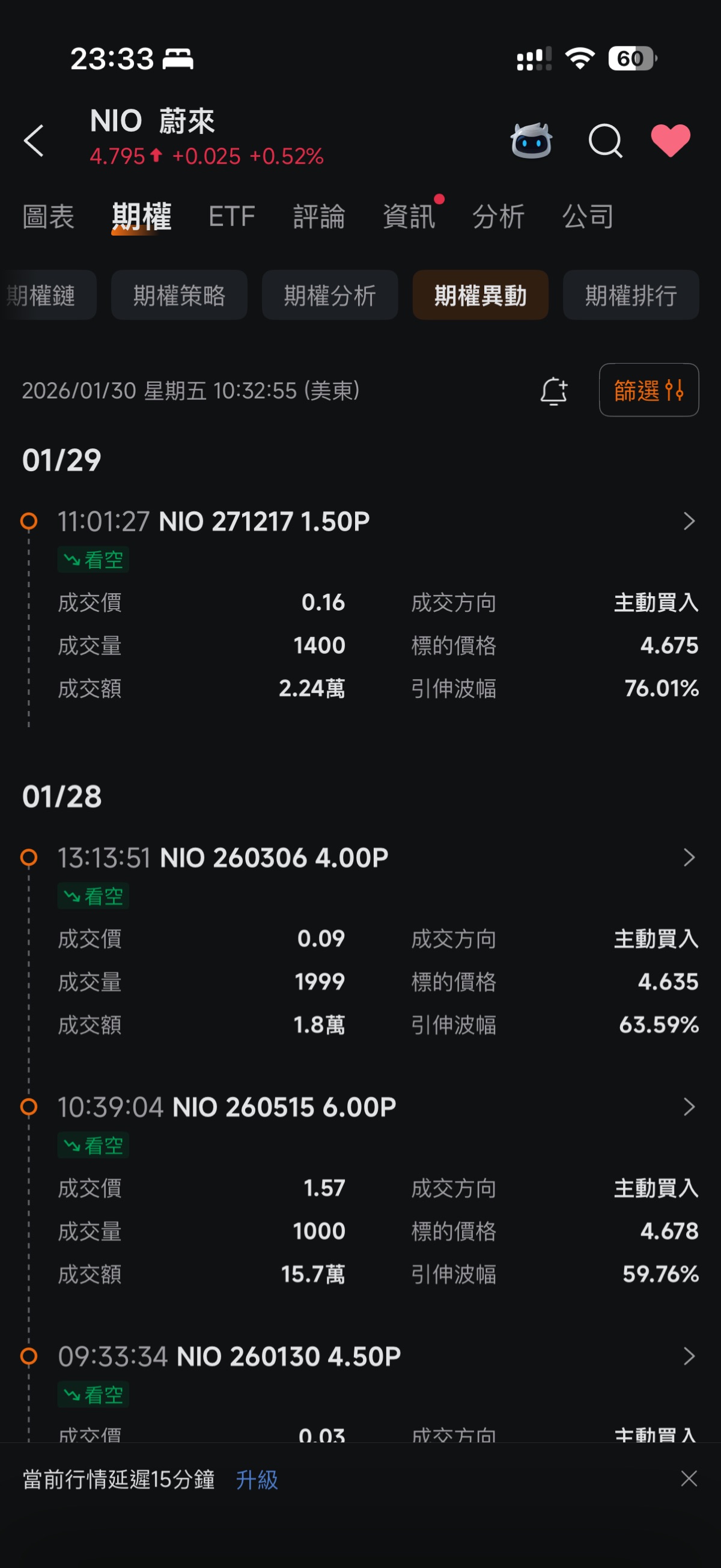Open the NIO 260306 4.00P trade details
This screenshot has height=1568, width=721.
688,858
